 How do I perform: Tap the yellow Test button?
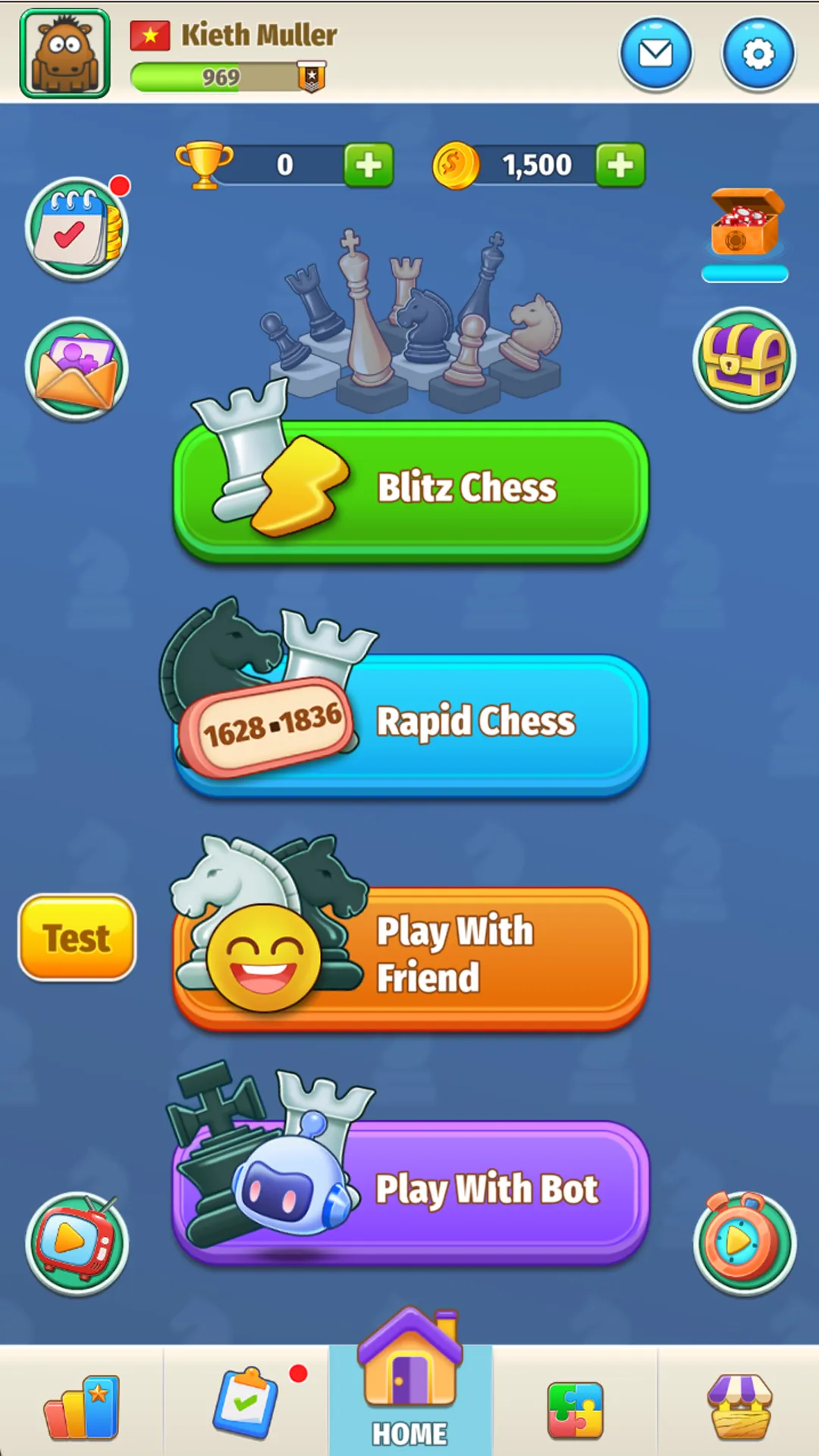pos(77,938)
